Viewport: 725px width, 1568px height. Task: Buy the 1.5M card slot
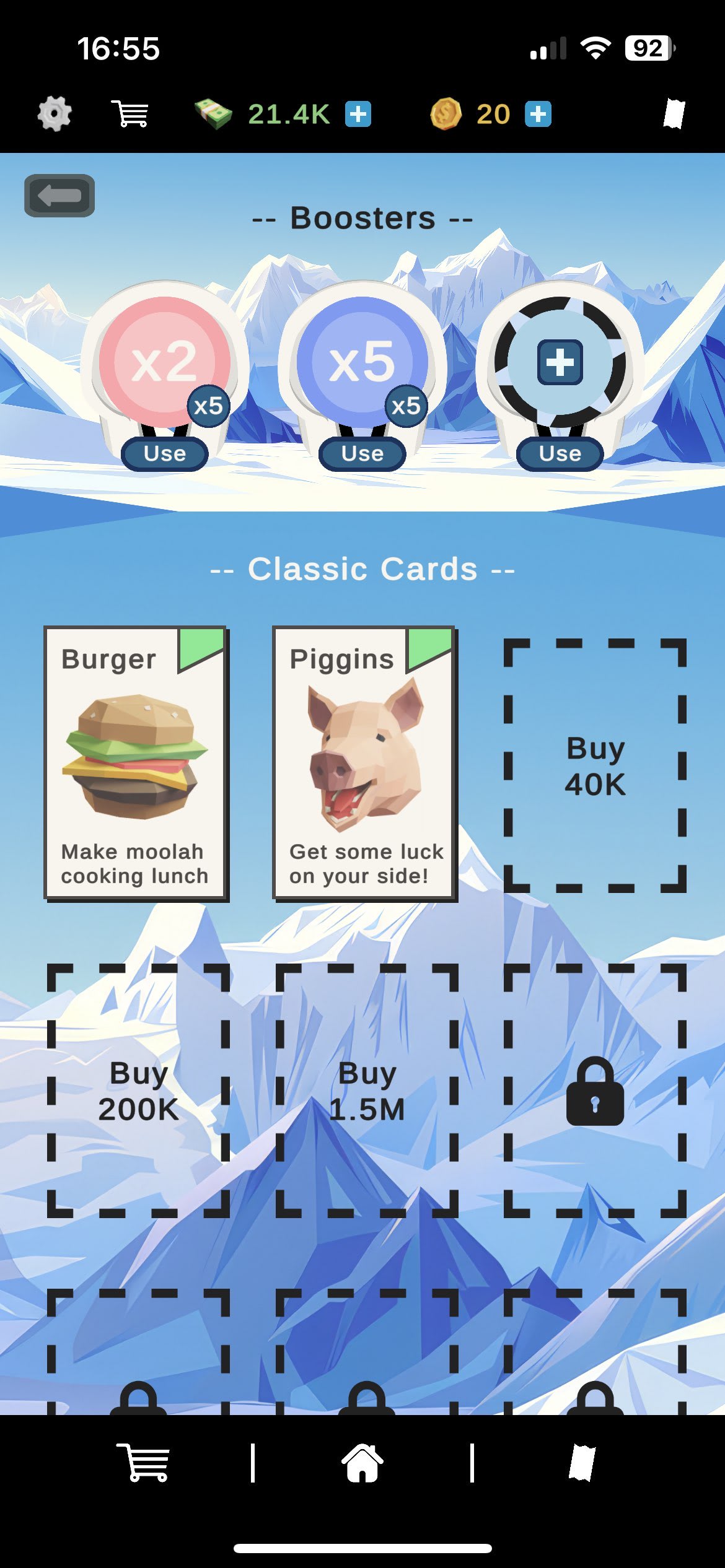[367, 1091]
